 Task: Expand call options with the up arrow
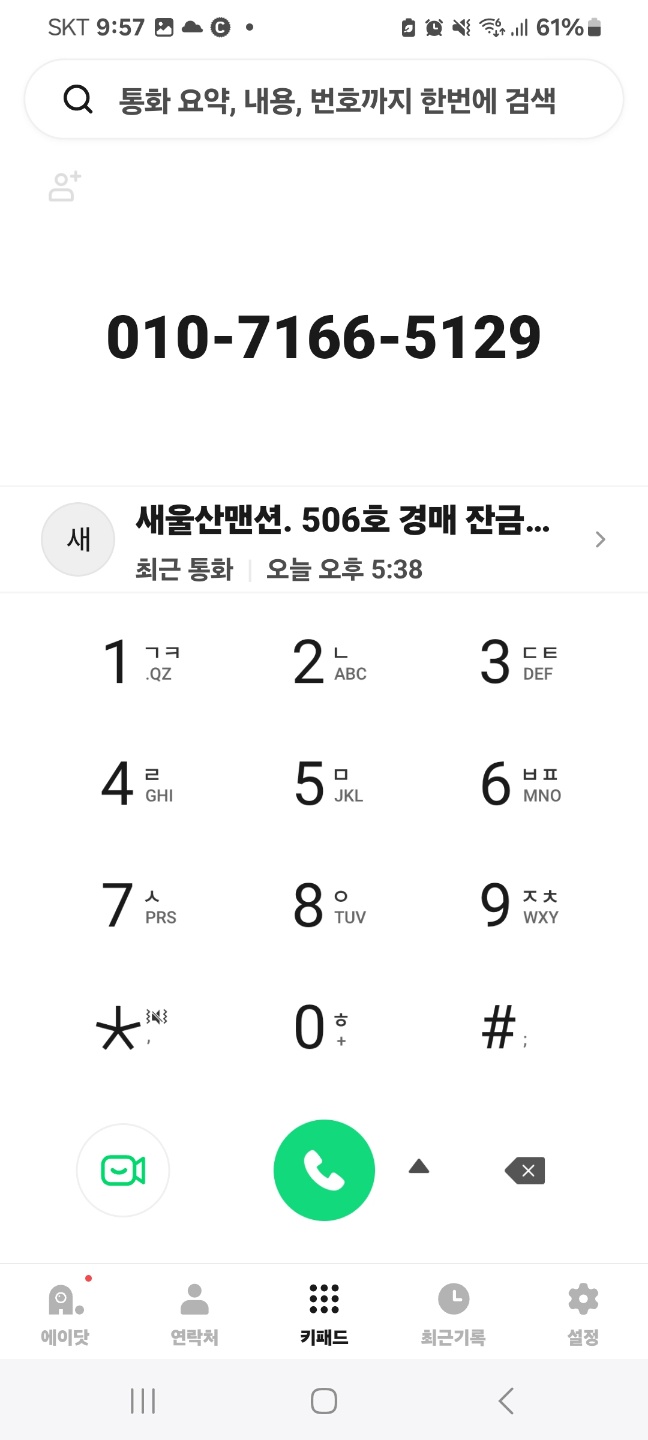pyautogui.click(x=419, y=1166)
